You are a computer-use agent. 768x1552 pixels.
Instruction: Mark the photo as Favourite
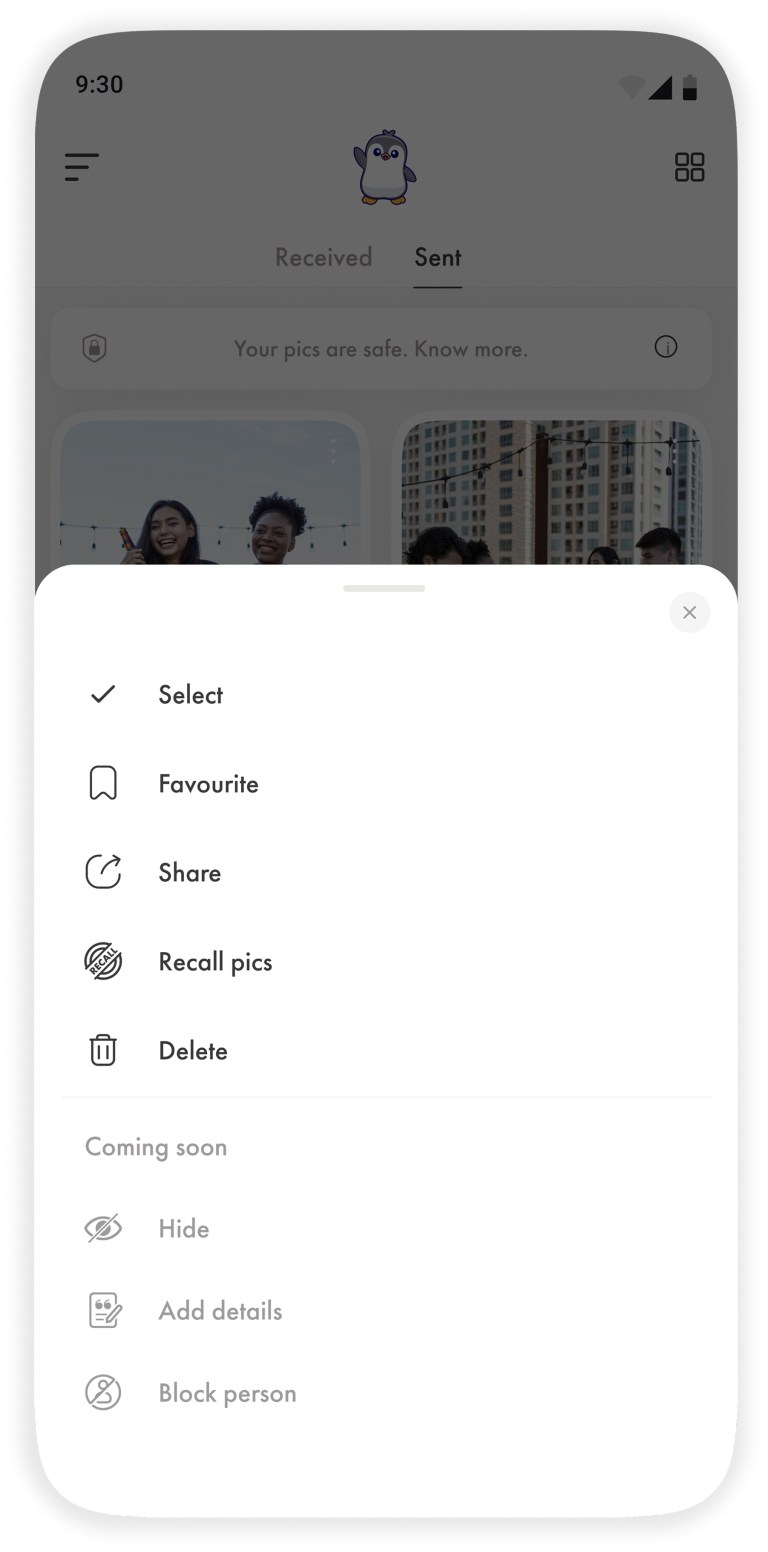click(207, 784)
